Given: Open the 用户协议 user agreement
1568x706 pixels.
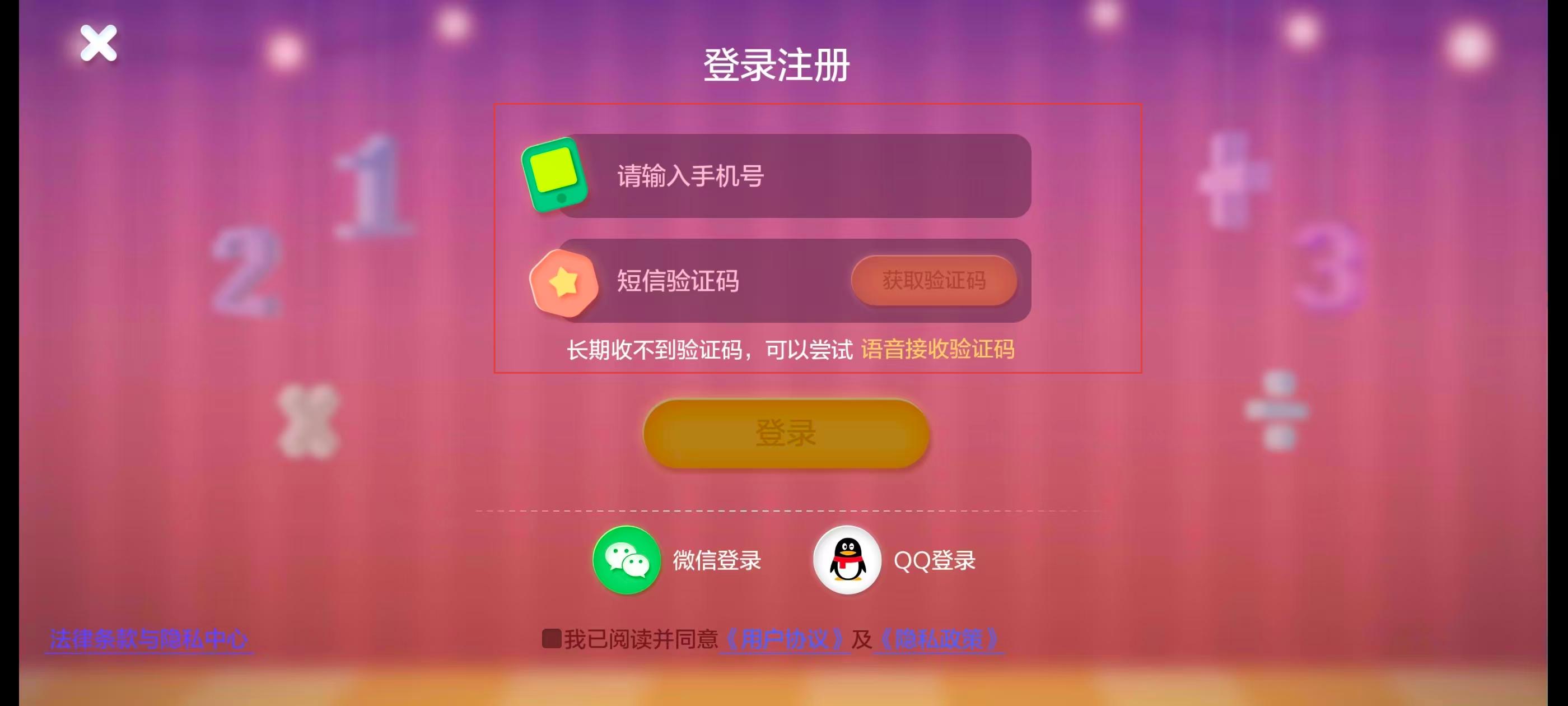Looking at the screenshot, I should coord(785,639).
